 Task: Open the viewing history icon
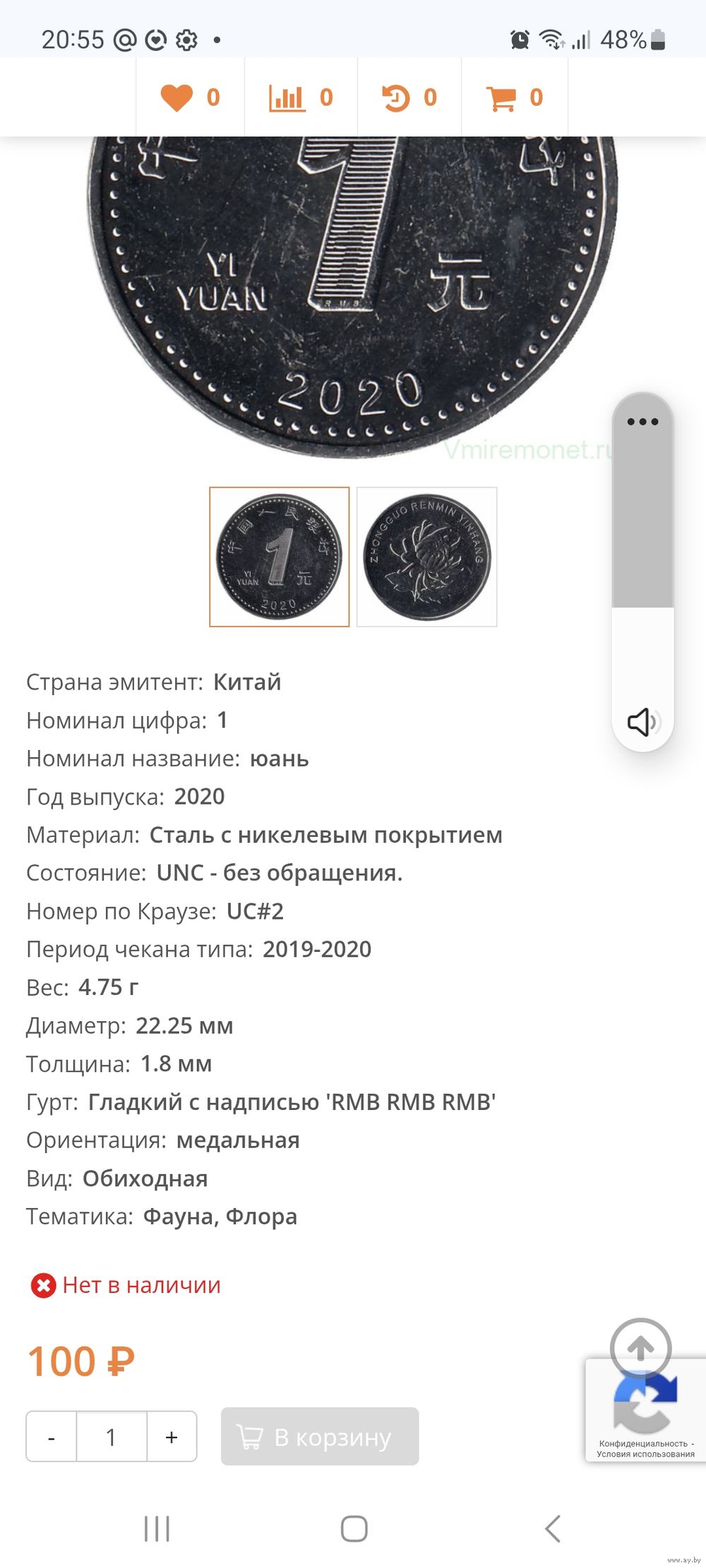pyautogui.click(x=395, y=97)
